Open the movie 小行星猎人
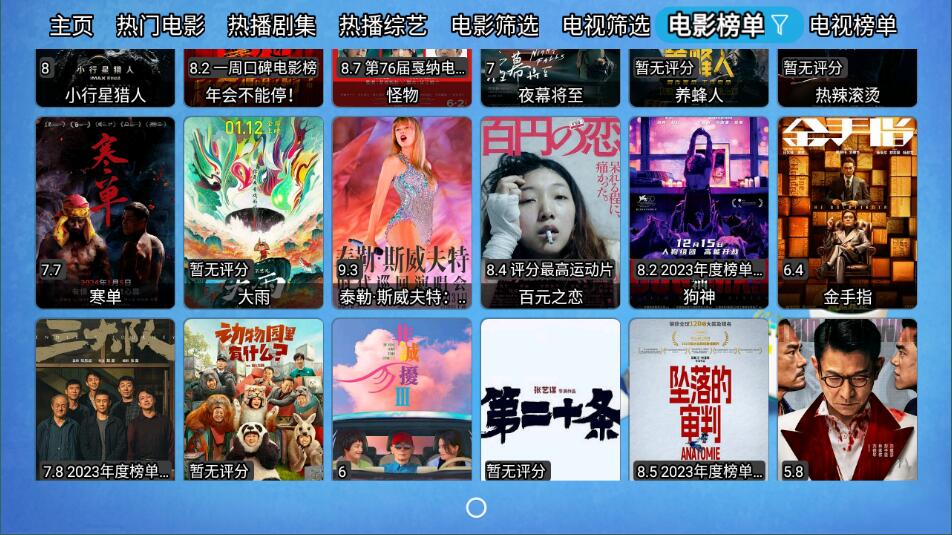The height and width of the screenshot is (535, 952). tap(105, 78)
